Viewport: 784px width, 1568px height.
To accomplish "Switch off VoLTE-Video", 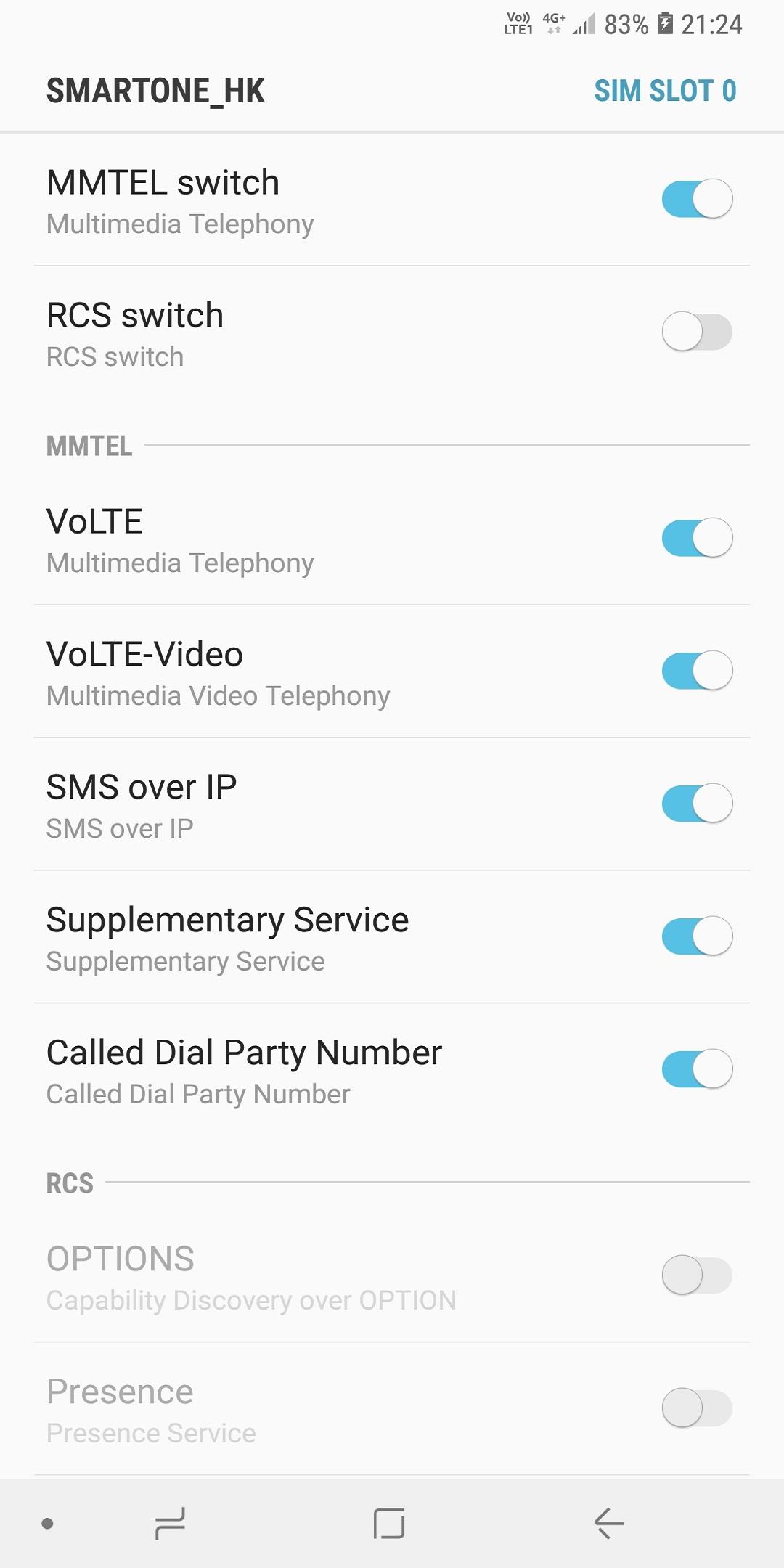I will pyautogui.click(x=697, y=671).
